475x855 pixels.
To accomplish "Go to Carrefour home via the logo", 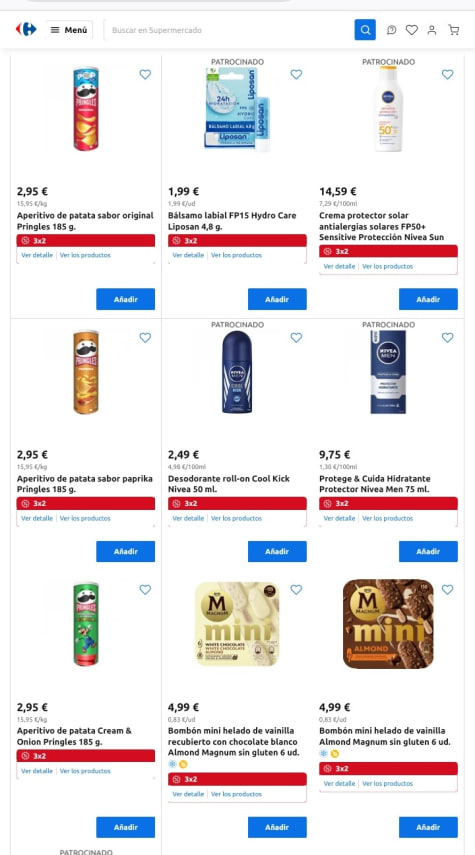I will tap(26, 29).
